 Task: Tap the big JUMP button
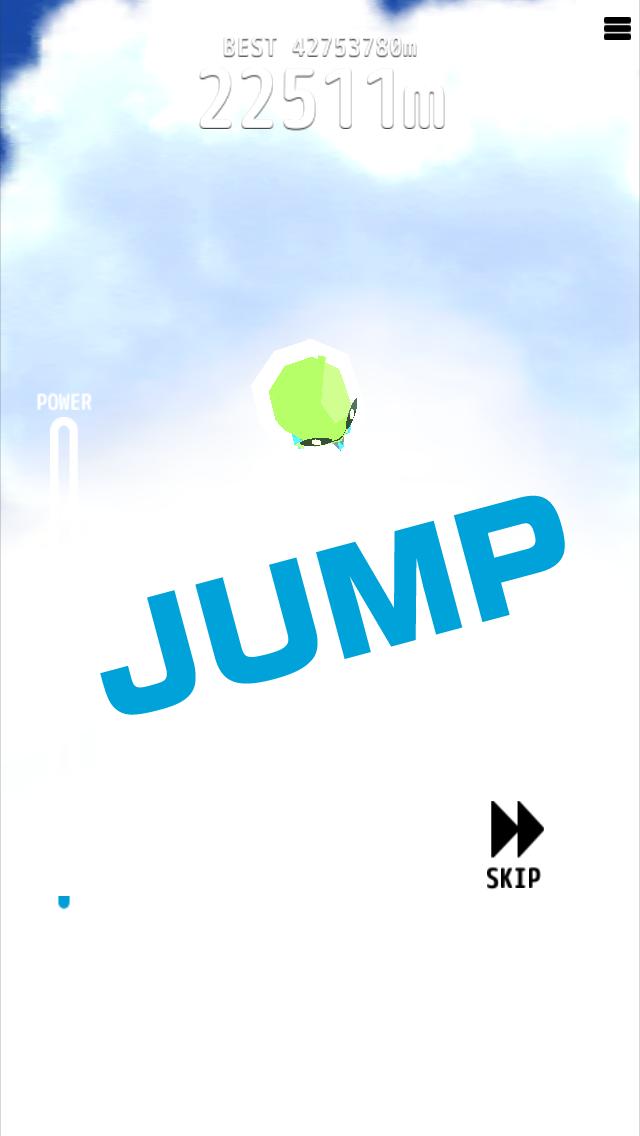click(x=333, y=603)
